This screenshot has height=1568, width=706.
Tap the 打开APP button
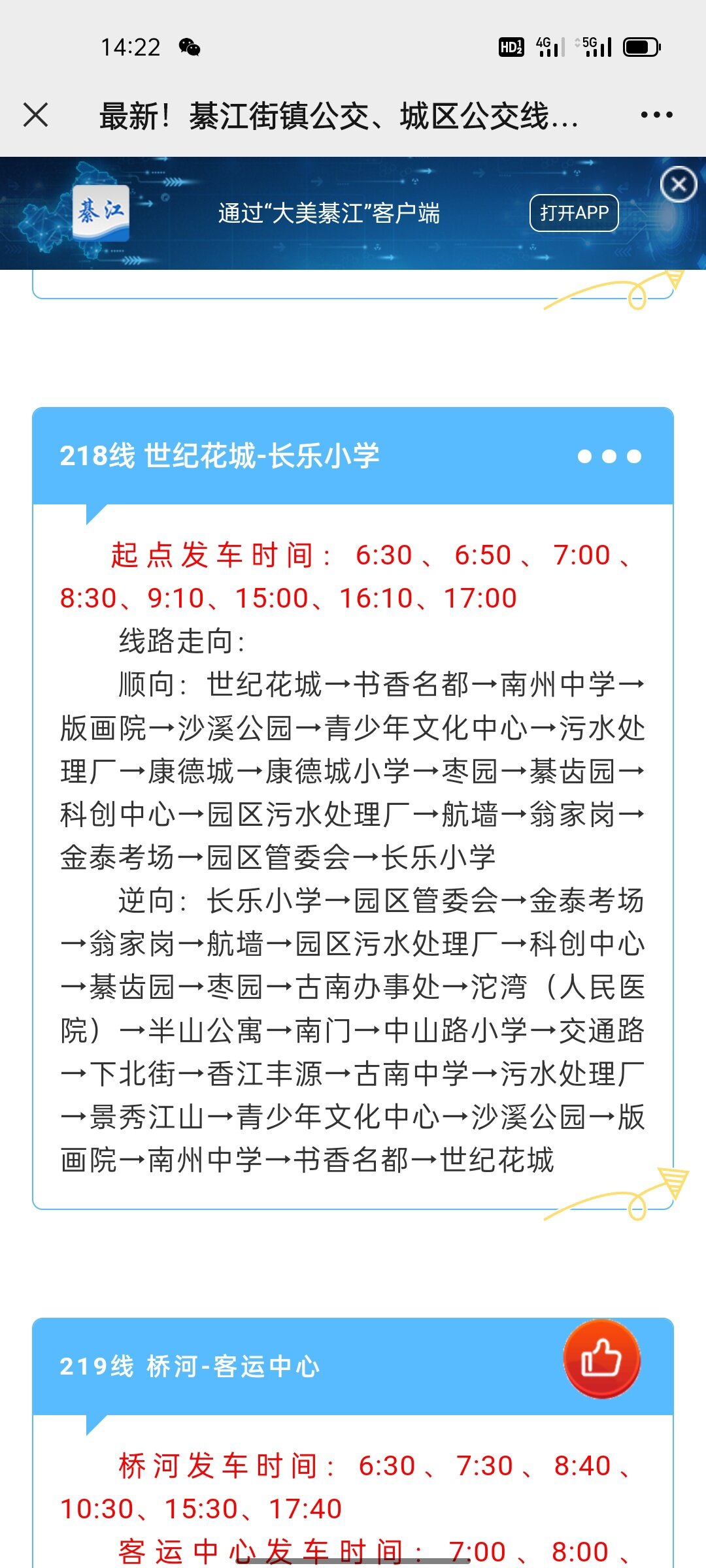[x=574, y=213]
